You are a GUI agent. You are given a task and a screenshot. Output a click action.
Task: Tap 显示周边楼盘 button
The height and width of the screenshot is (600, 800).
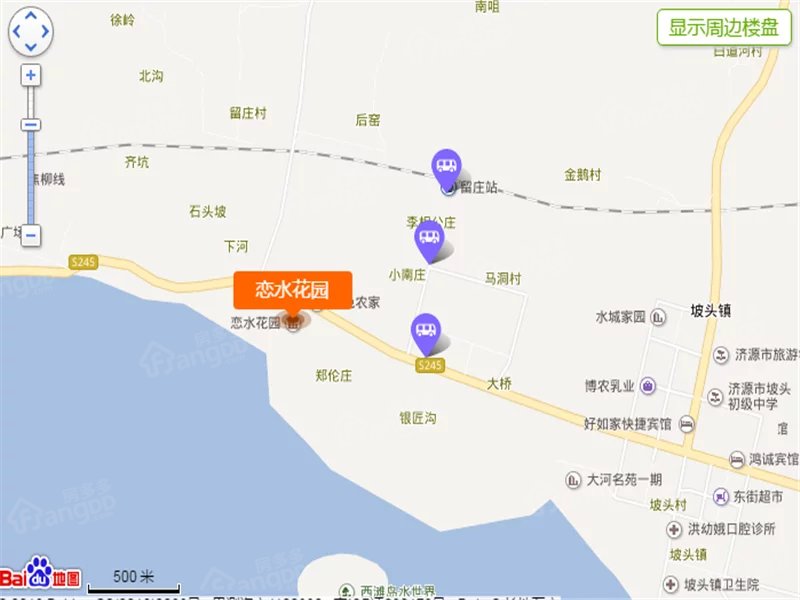723,26
